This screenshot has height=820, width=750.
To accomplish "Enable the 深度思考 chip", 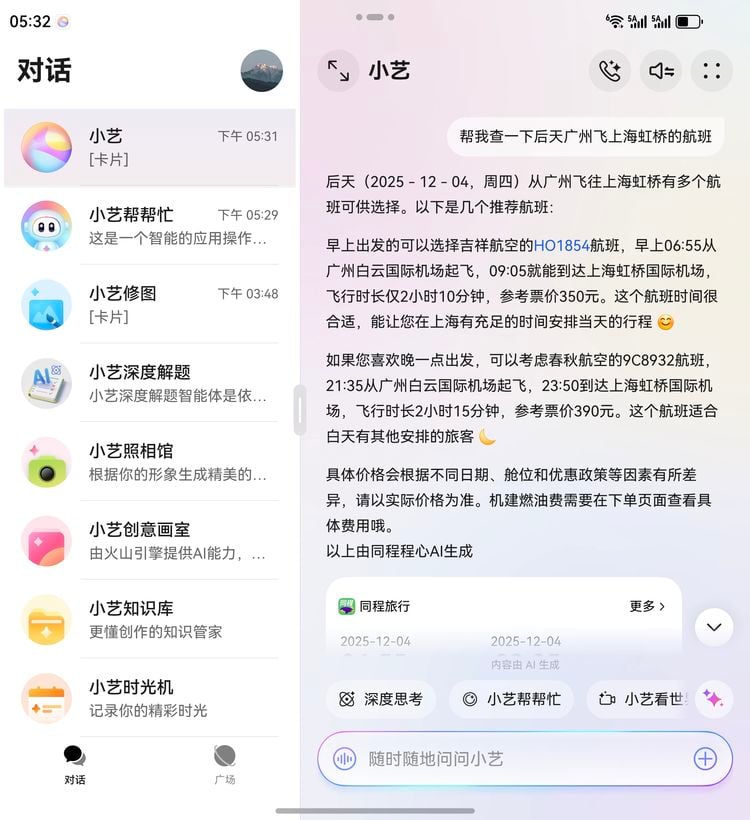I will coord(381,700).
